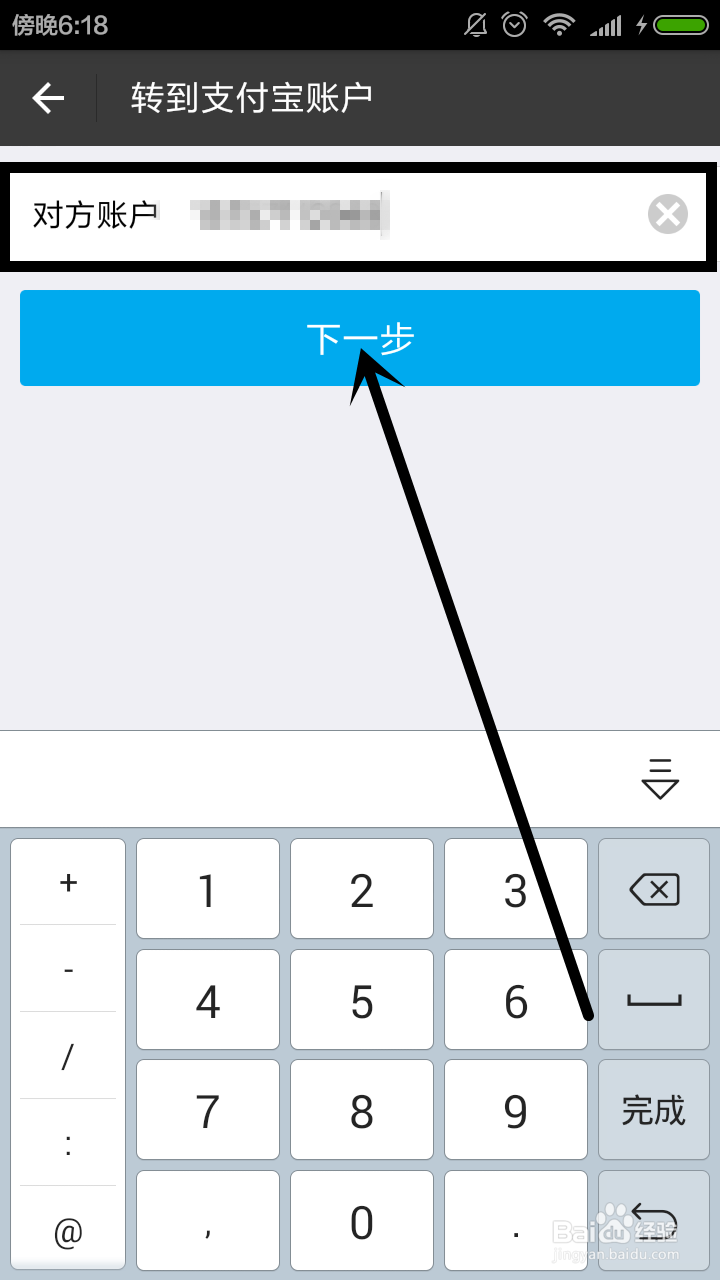
Task: Tap the 对方账户 account input field
Action: [400, 215]
